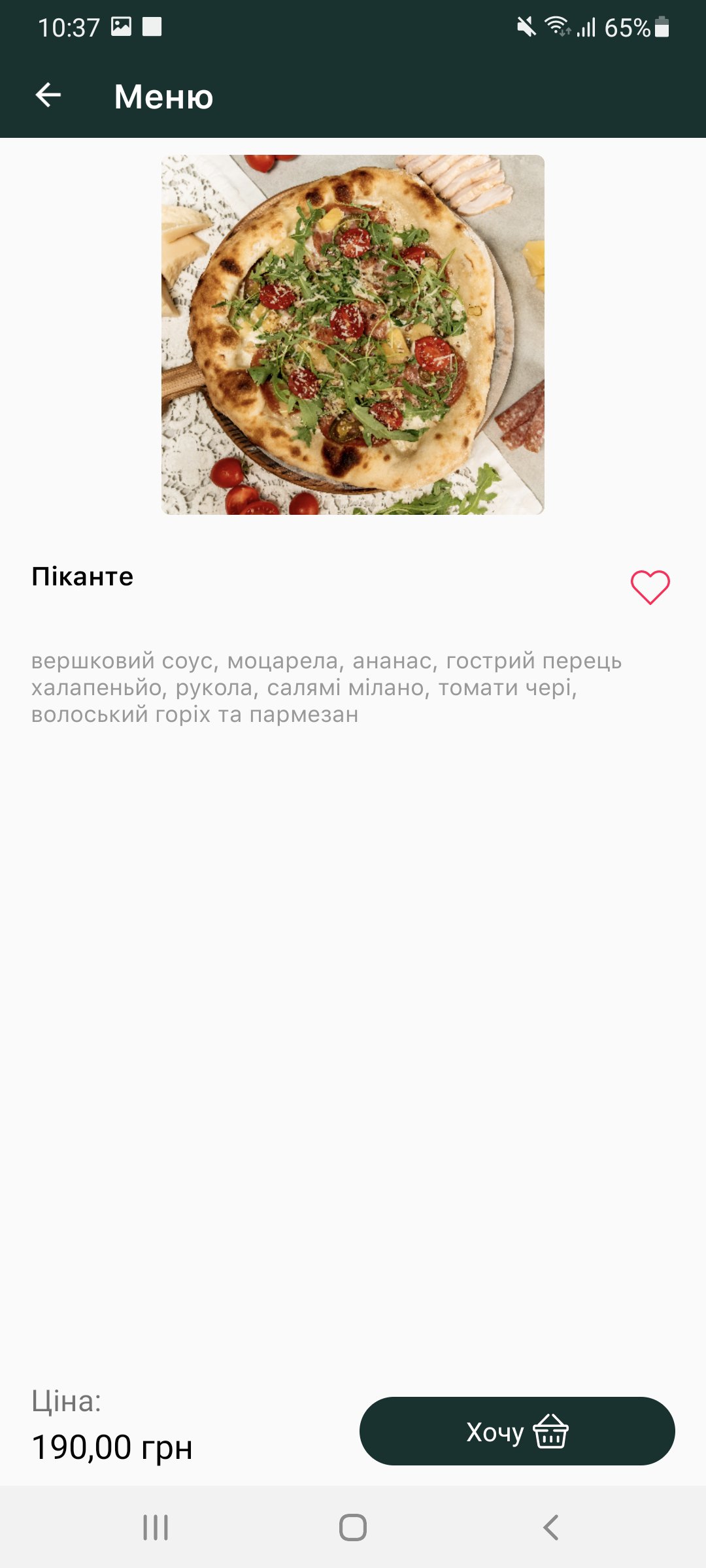Add Піканте pizza to favorites

(x=650, y=586)
